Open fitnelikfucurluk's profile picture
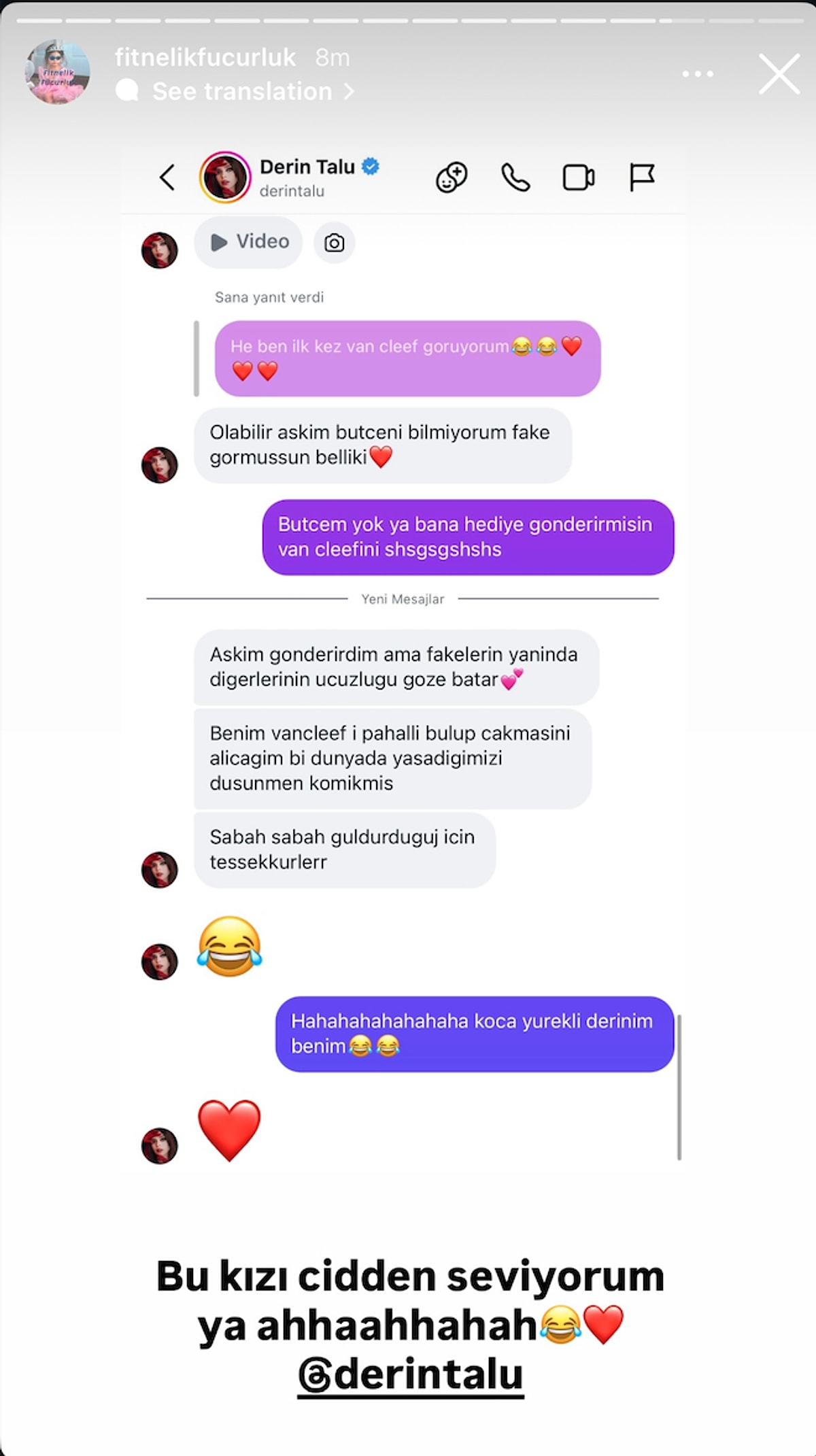Screen dimensions: 816x1456 pyautogui.click(x=58, y=72)
